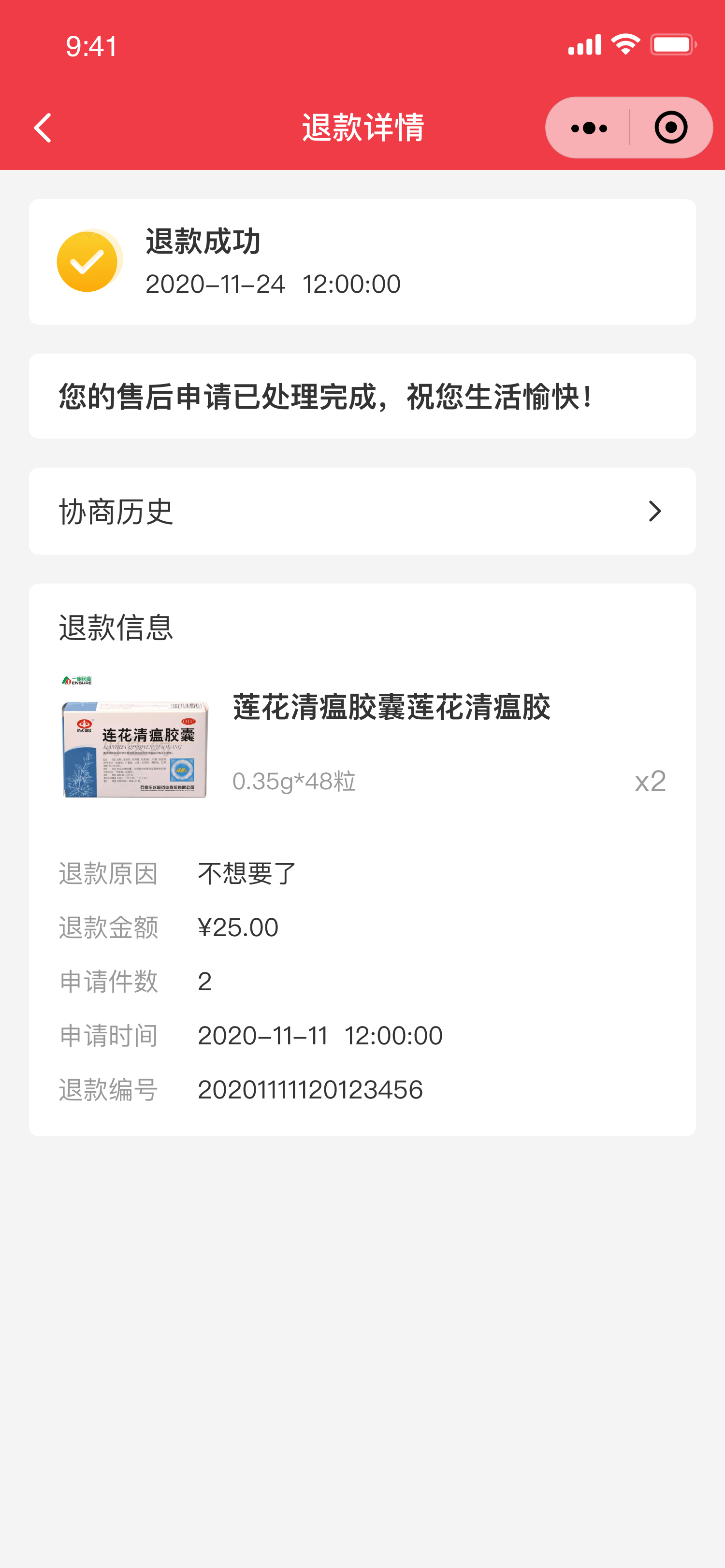The height and width of the screenshot is (1568, 725).
Task: Open 协商历史 negotiation history
Action: pos(362,511)
